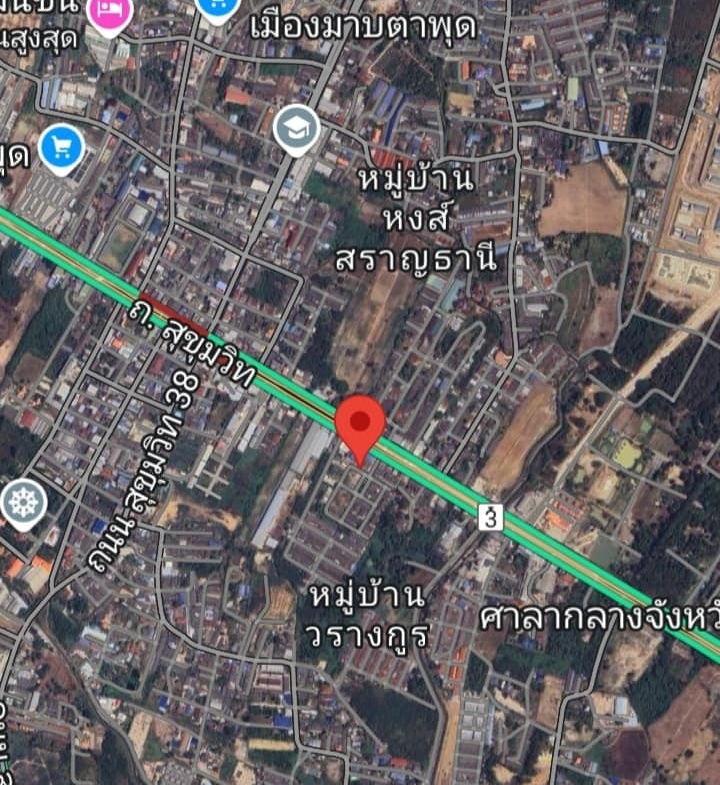
Task: Open the temple wheel marker on left edge
Action: pos(22,500)
